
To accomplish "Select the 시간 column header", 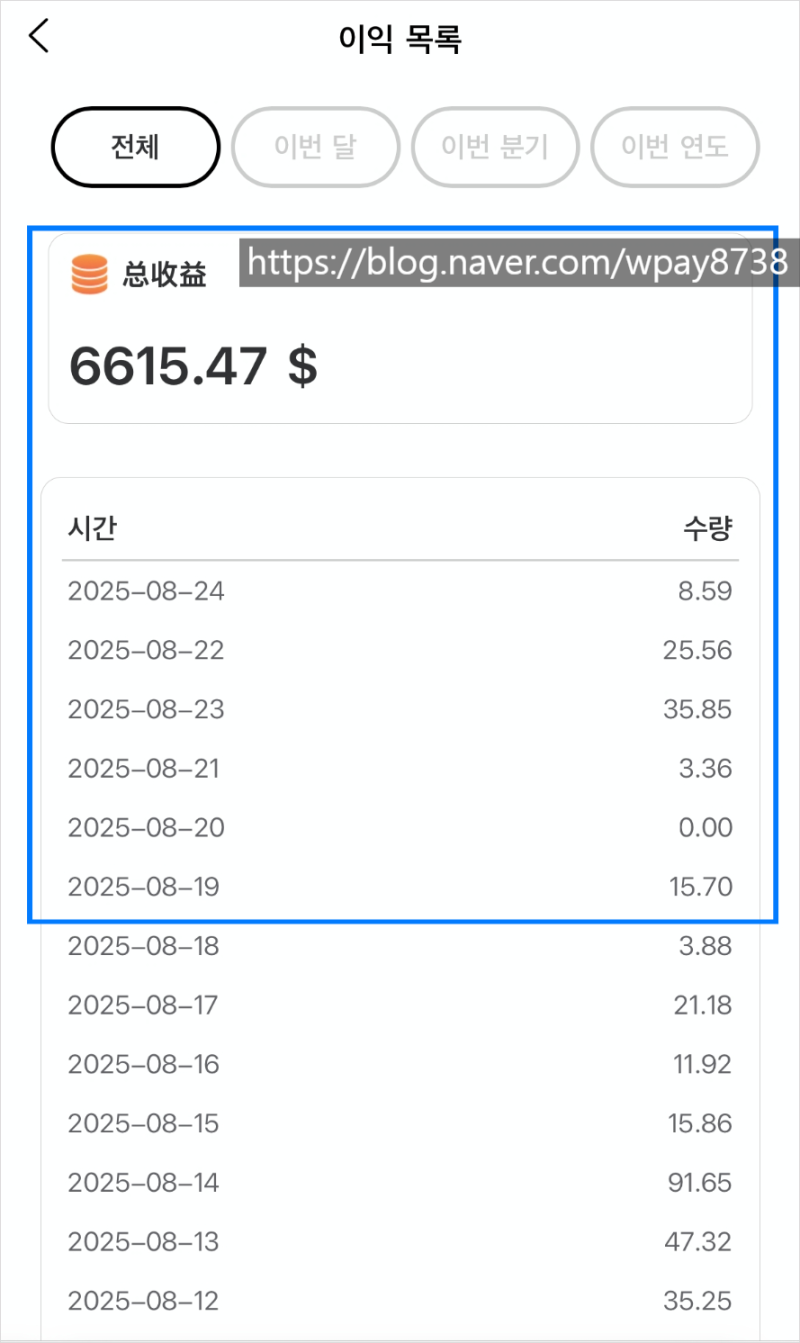I will (89, 527).
